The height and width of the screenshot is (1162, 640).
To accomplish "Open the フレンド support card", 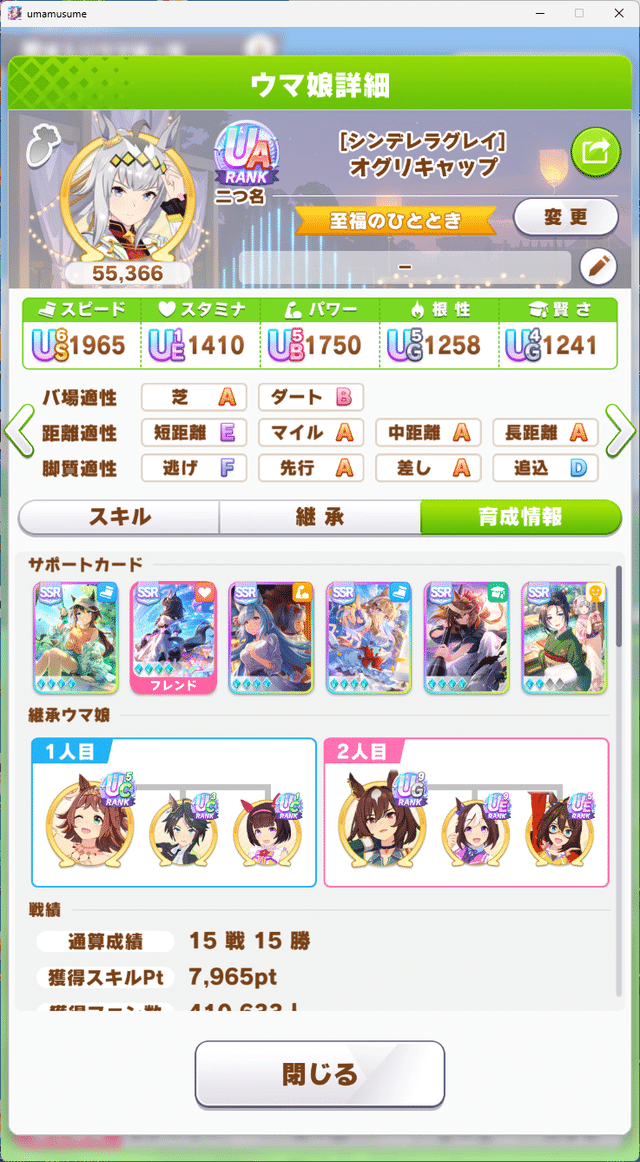I will click(173, 637).
